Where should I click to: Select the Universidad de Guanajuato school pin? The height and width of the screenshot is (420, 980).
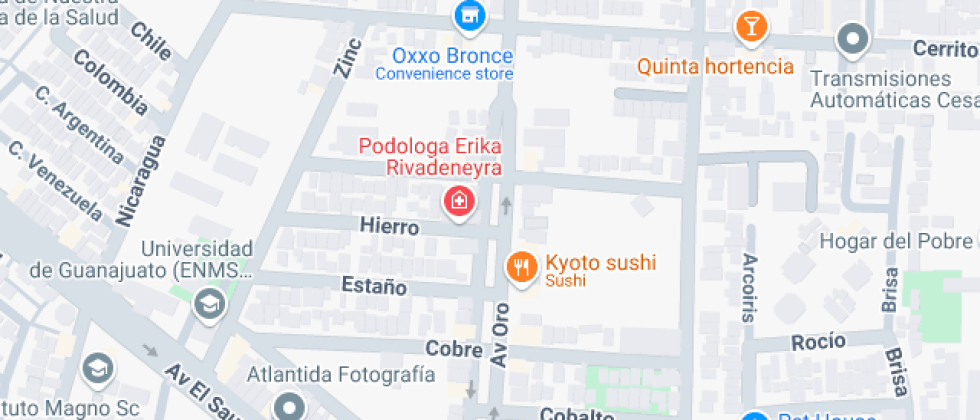208,303
